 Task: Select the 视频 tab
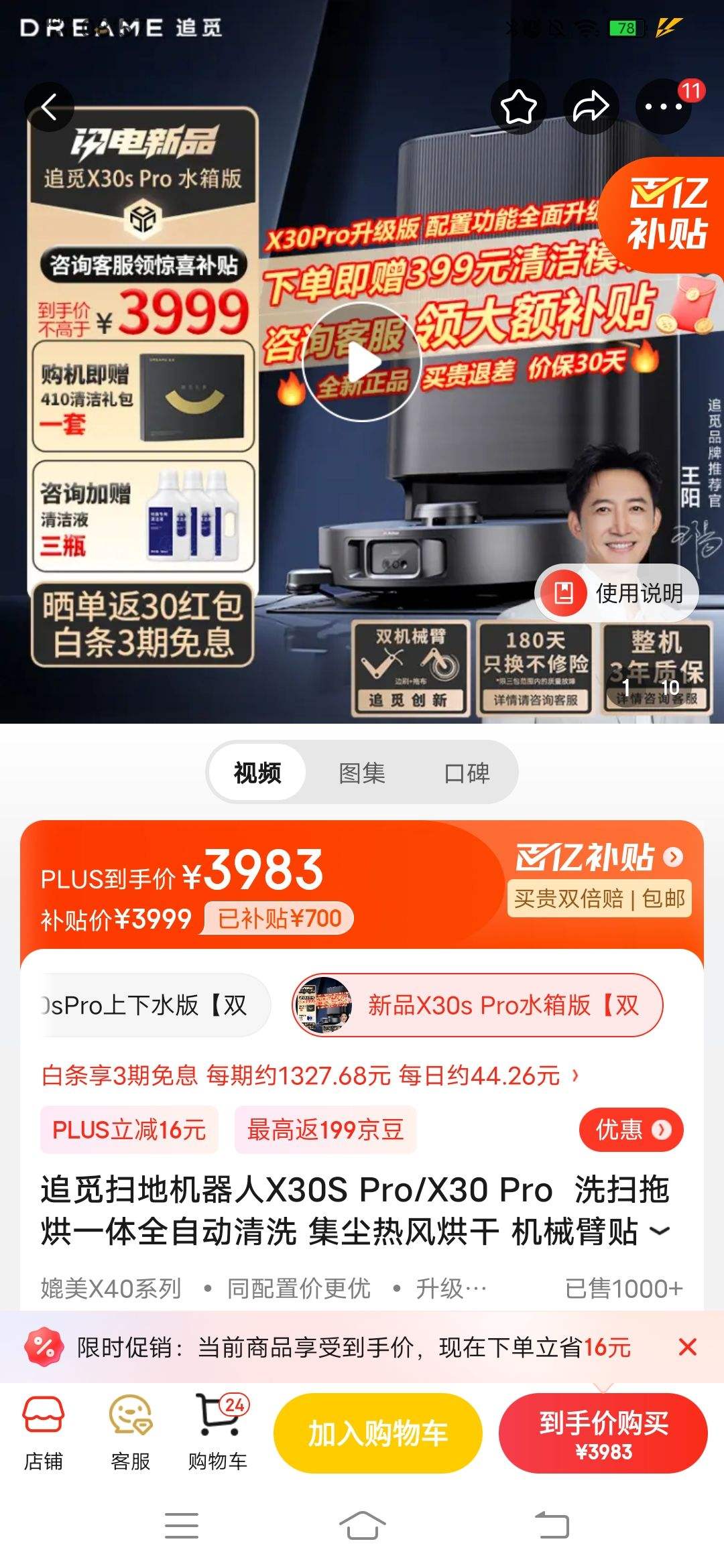(x=257, y=773)
